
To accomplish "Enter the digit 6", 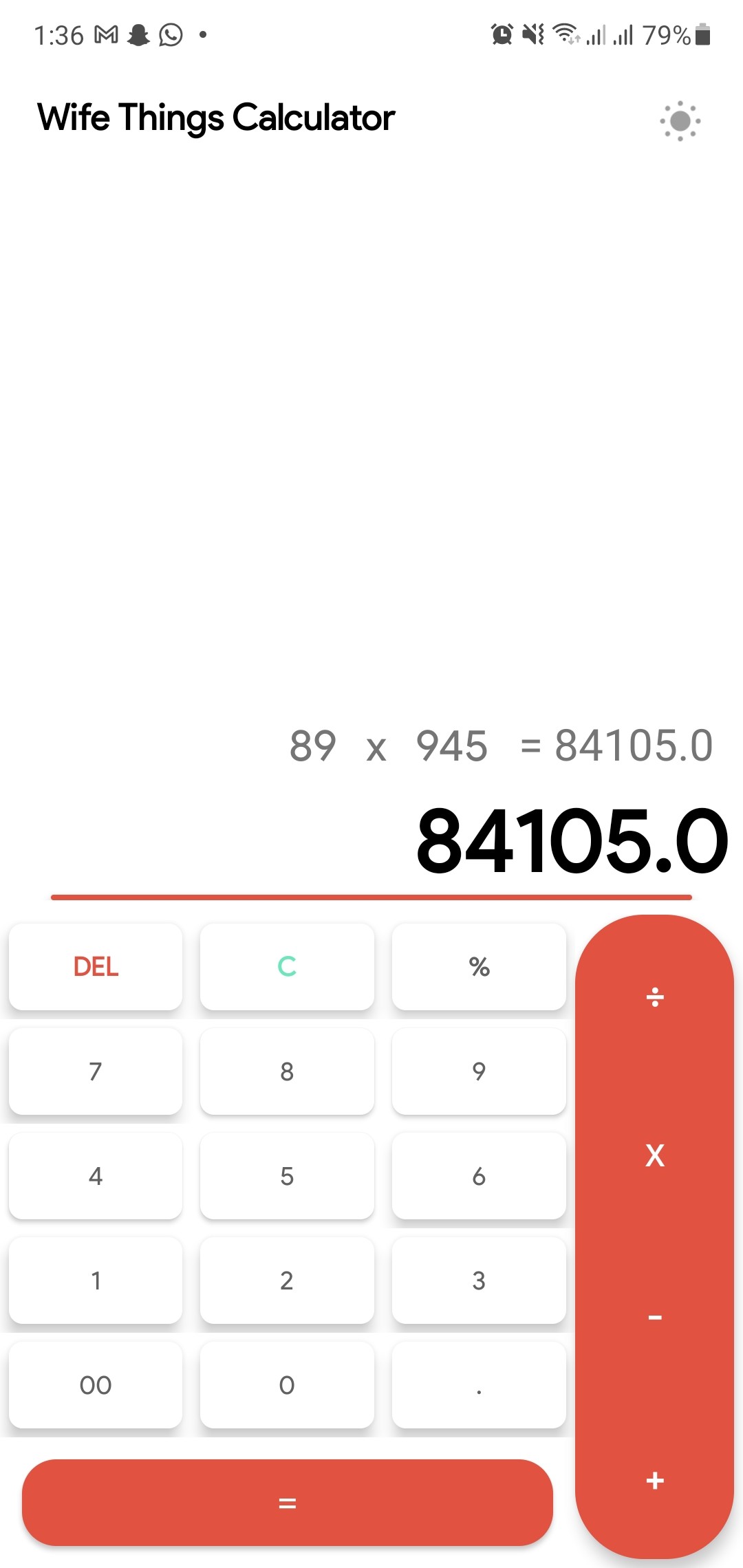I will 479,1175.
